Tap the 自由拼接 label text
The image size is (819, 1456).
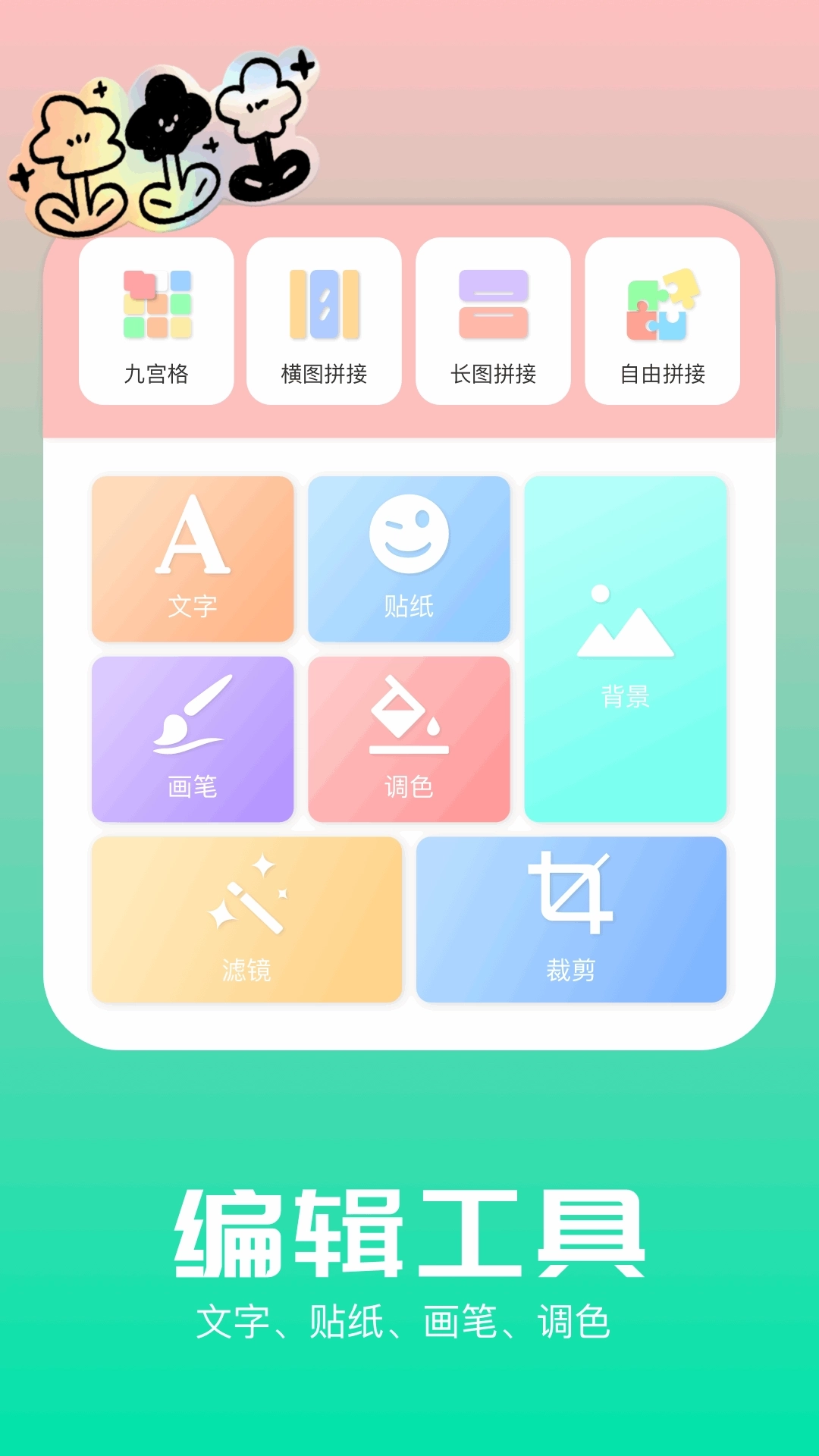661,373
